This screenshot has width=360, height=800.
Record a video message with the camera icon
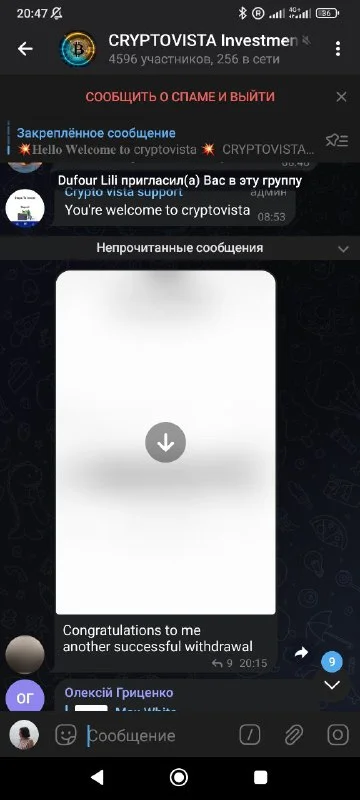coord(338,735)
